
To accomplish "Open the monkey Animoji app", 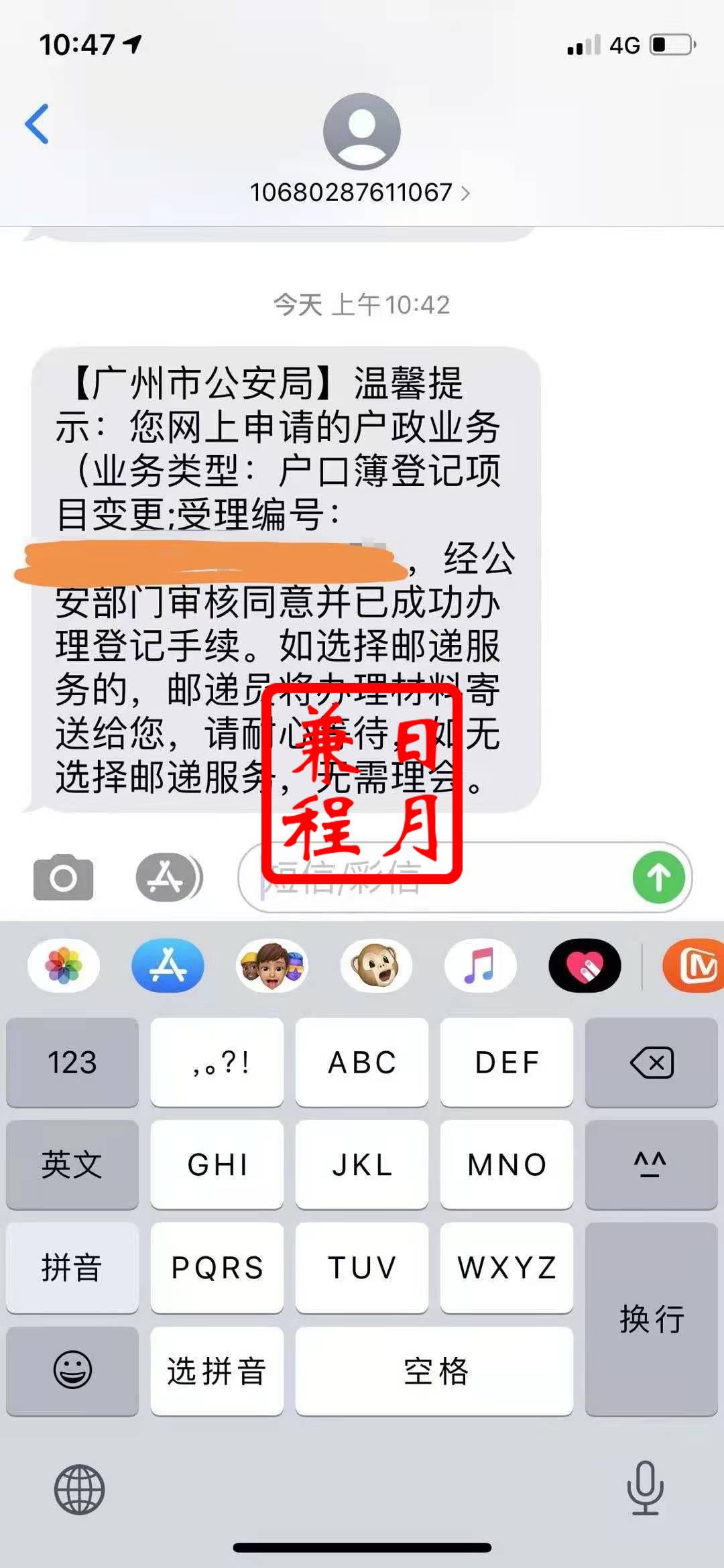I will pos(376,966).
